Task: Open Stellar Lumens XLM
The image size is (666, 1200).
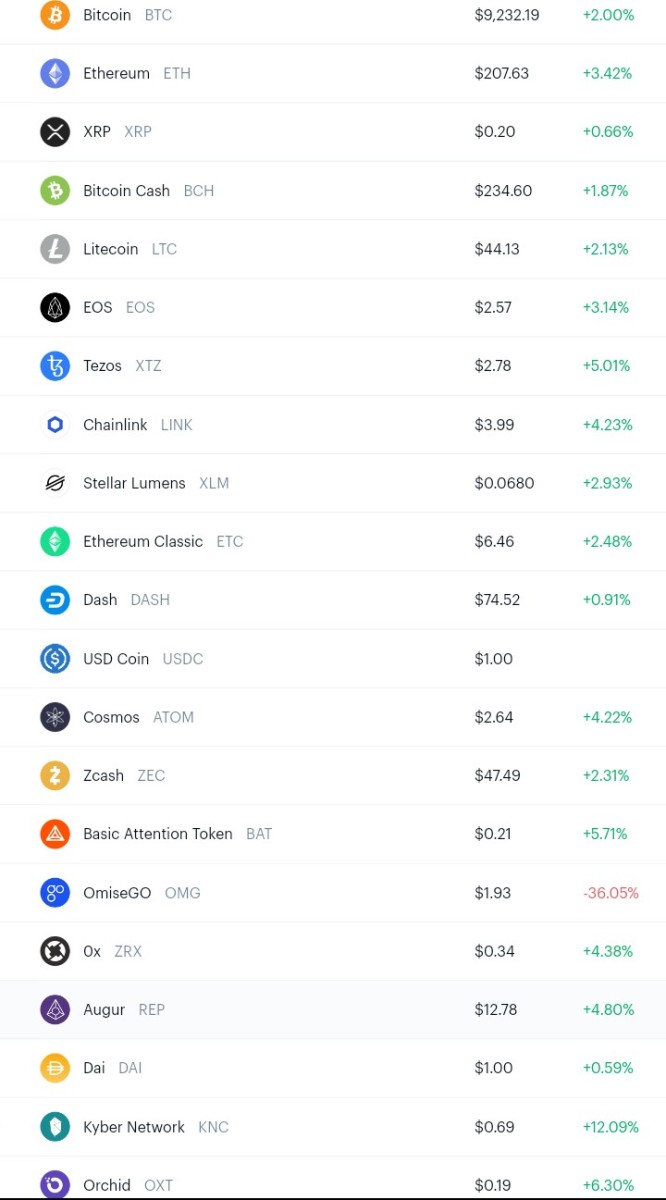Action: pyautogui.click(x=134, y=483)
